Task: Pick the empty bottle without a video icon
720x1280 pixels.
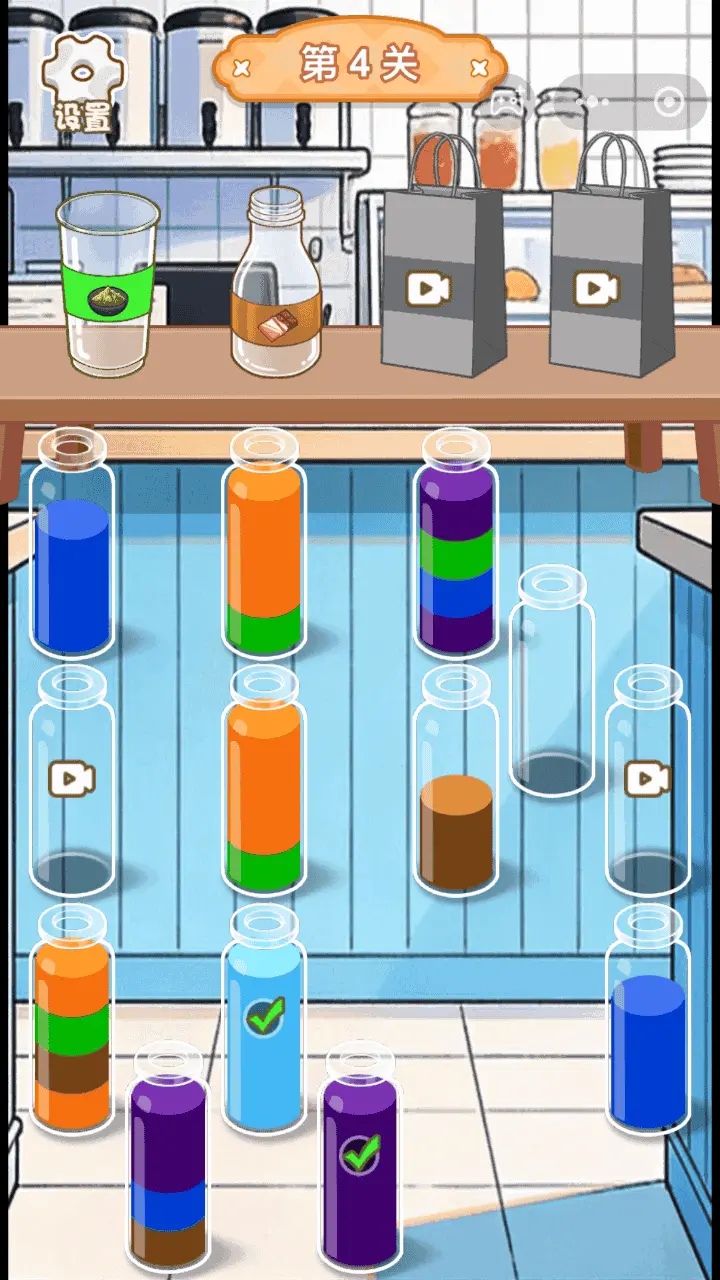Action: click(552, 680)
